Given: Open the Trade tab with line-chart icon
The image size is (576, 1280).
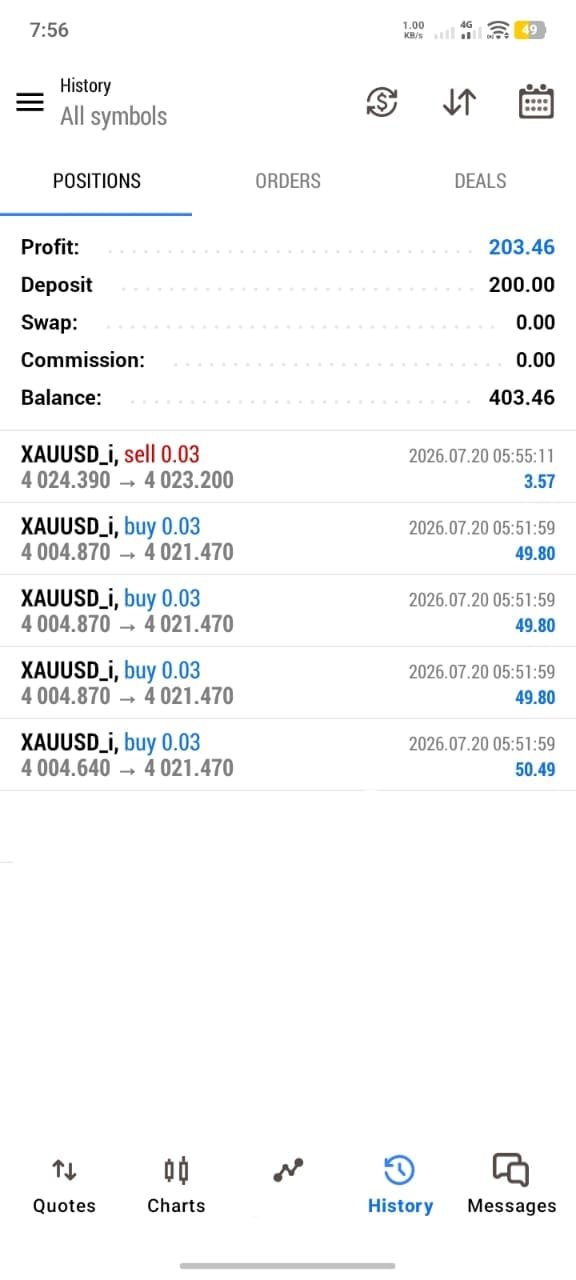Looking at the screenshot, I should 288,1172.
